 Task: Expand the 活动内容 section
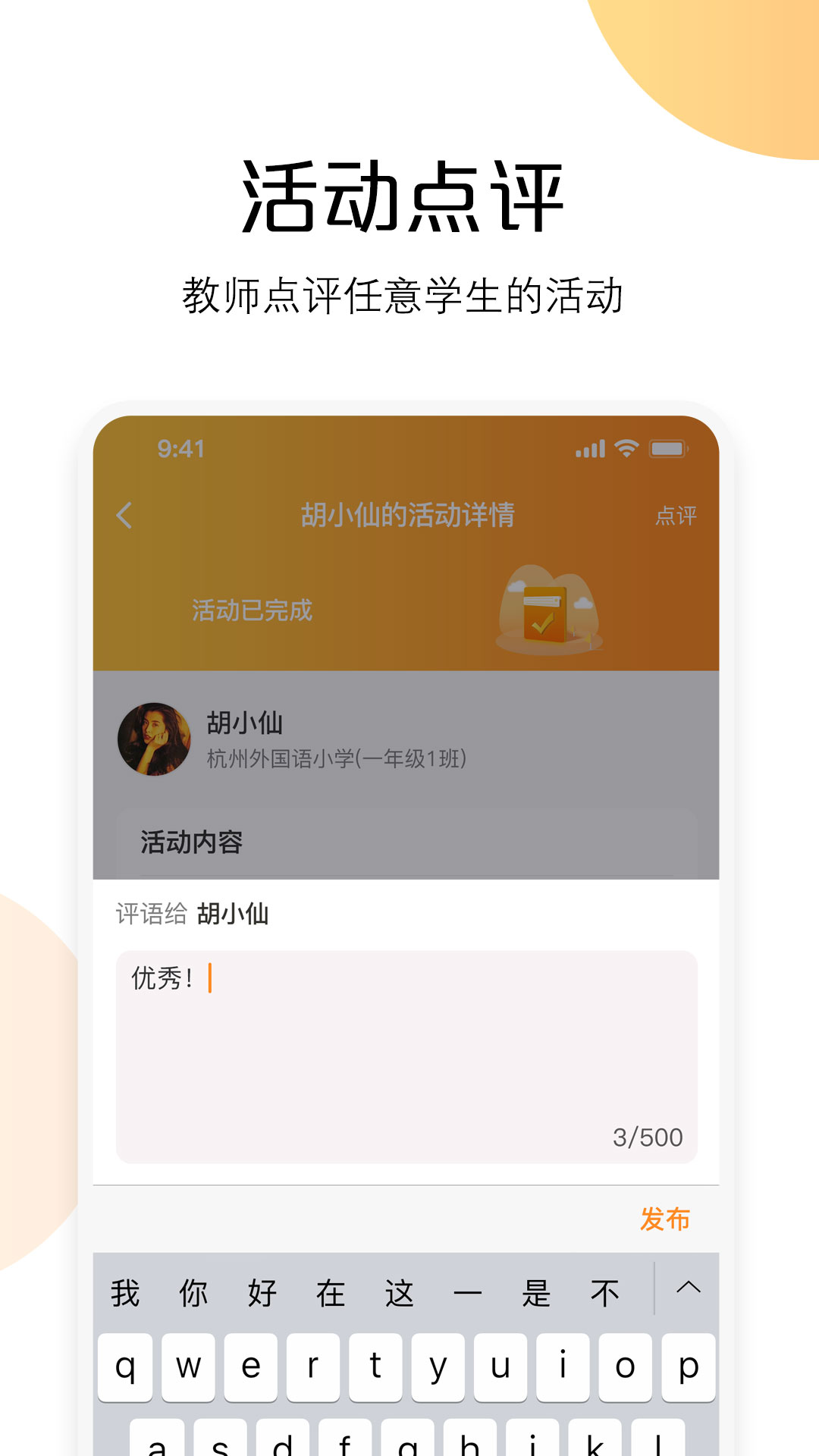(x=191, y=844)
